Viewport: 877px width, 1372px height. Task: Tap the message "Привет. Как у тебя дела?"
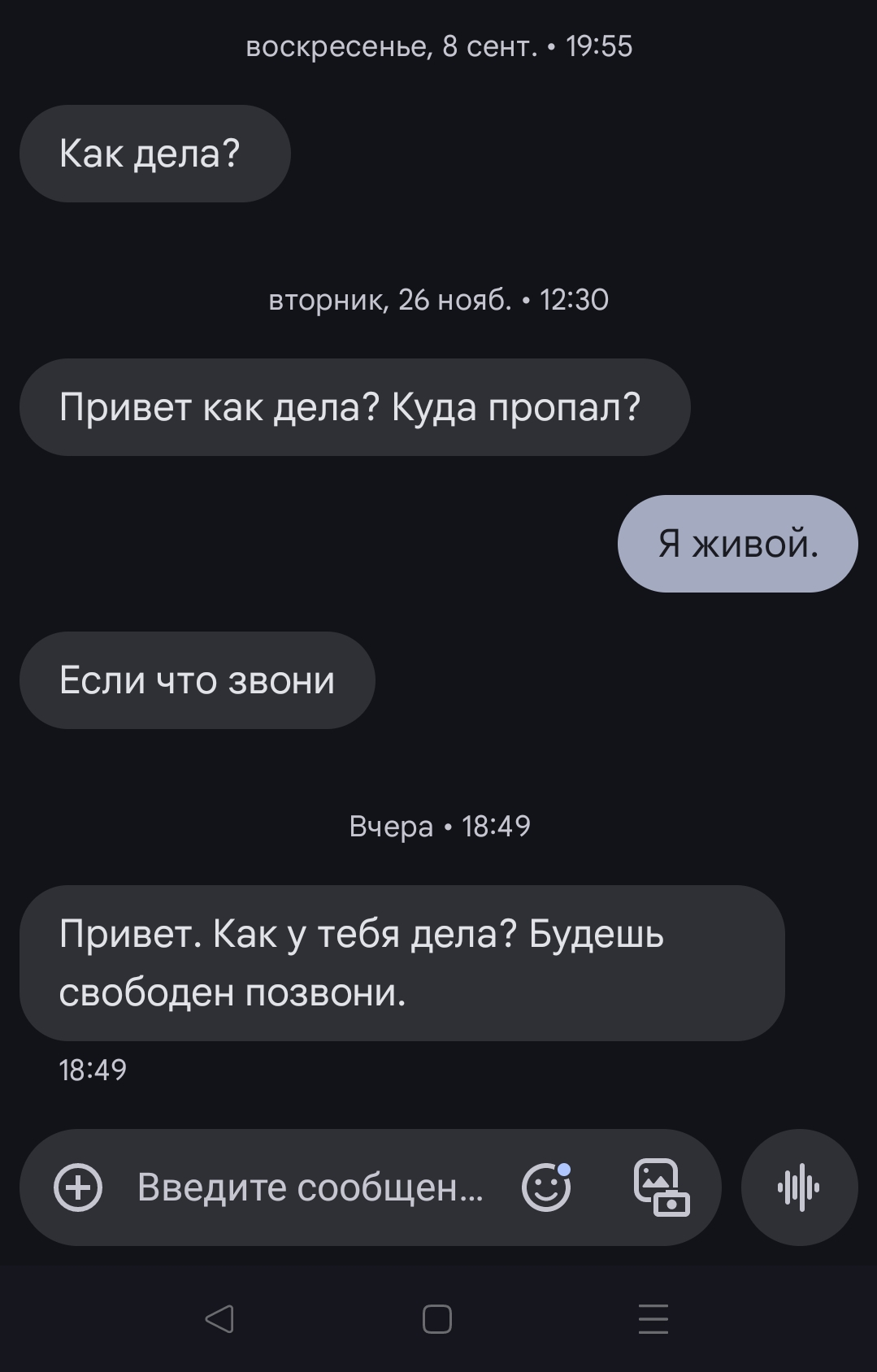pos(402,962)
